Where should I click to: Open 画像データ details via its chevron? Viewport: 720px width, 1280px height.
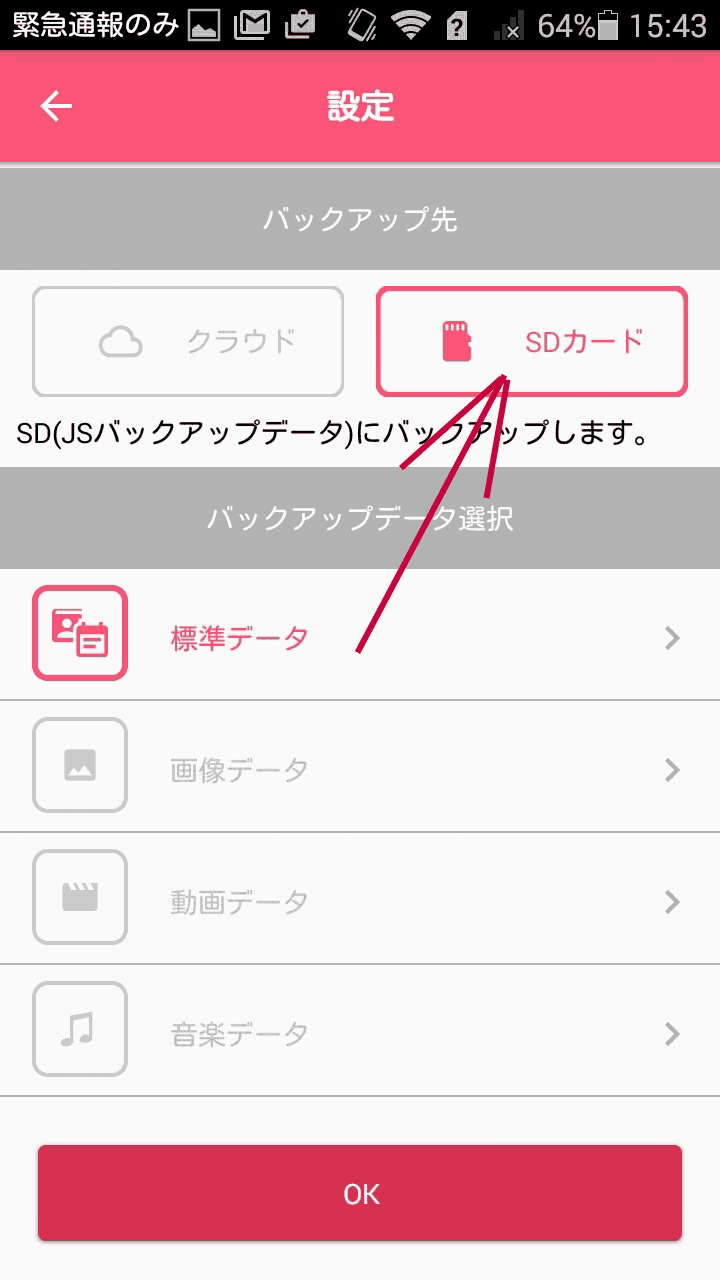point(672,770)
